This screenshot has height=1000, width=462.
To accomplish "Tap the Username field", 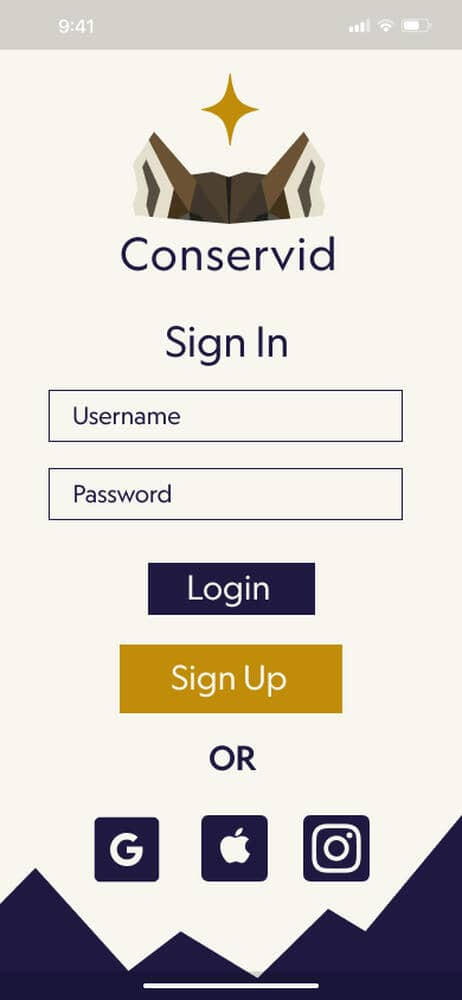I will [x=225, y=416].
